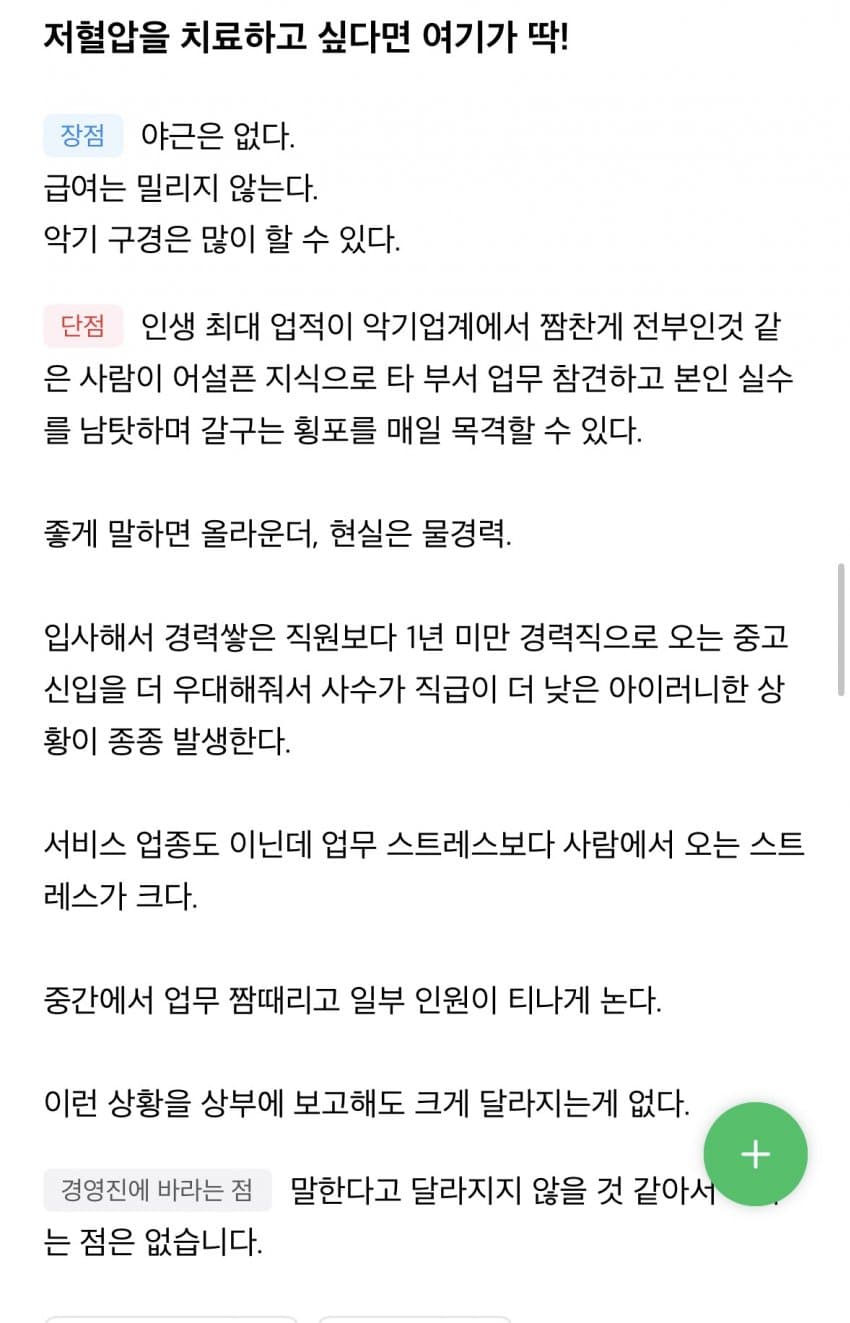The height and width of the screenshot is (1323, 850).
Task: Tap the green plus floating button
Action: click(755, 1154)
